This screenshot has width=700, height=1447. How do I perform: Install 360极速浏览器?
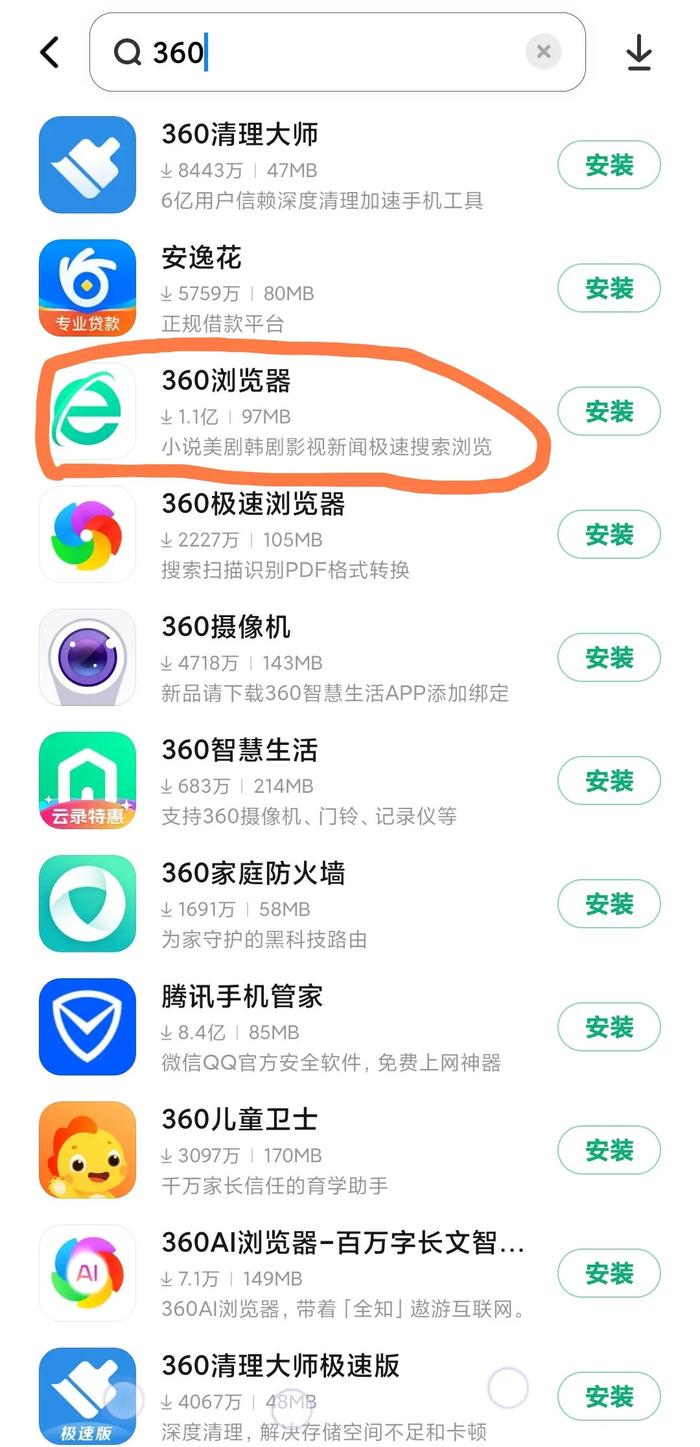pyautogui.click(x=609, y=535)
